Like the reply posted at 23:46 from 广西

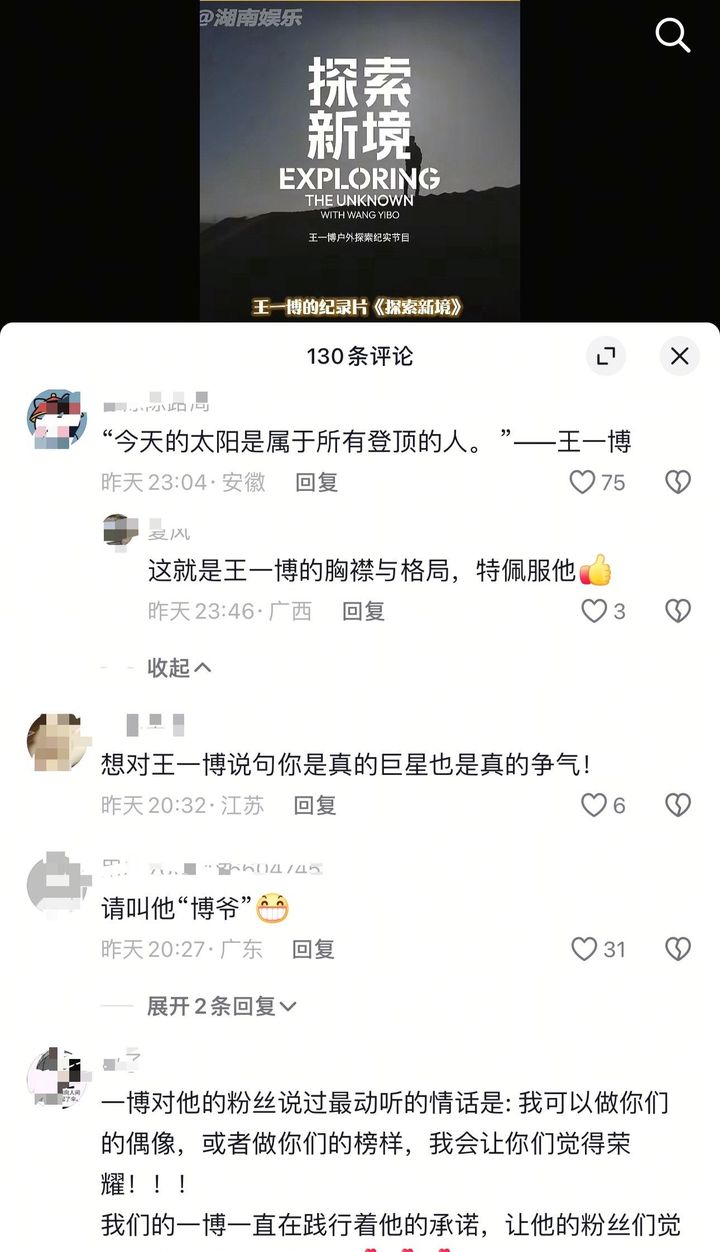click(x=603, y=611)
